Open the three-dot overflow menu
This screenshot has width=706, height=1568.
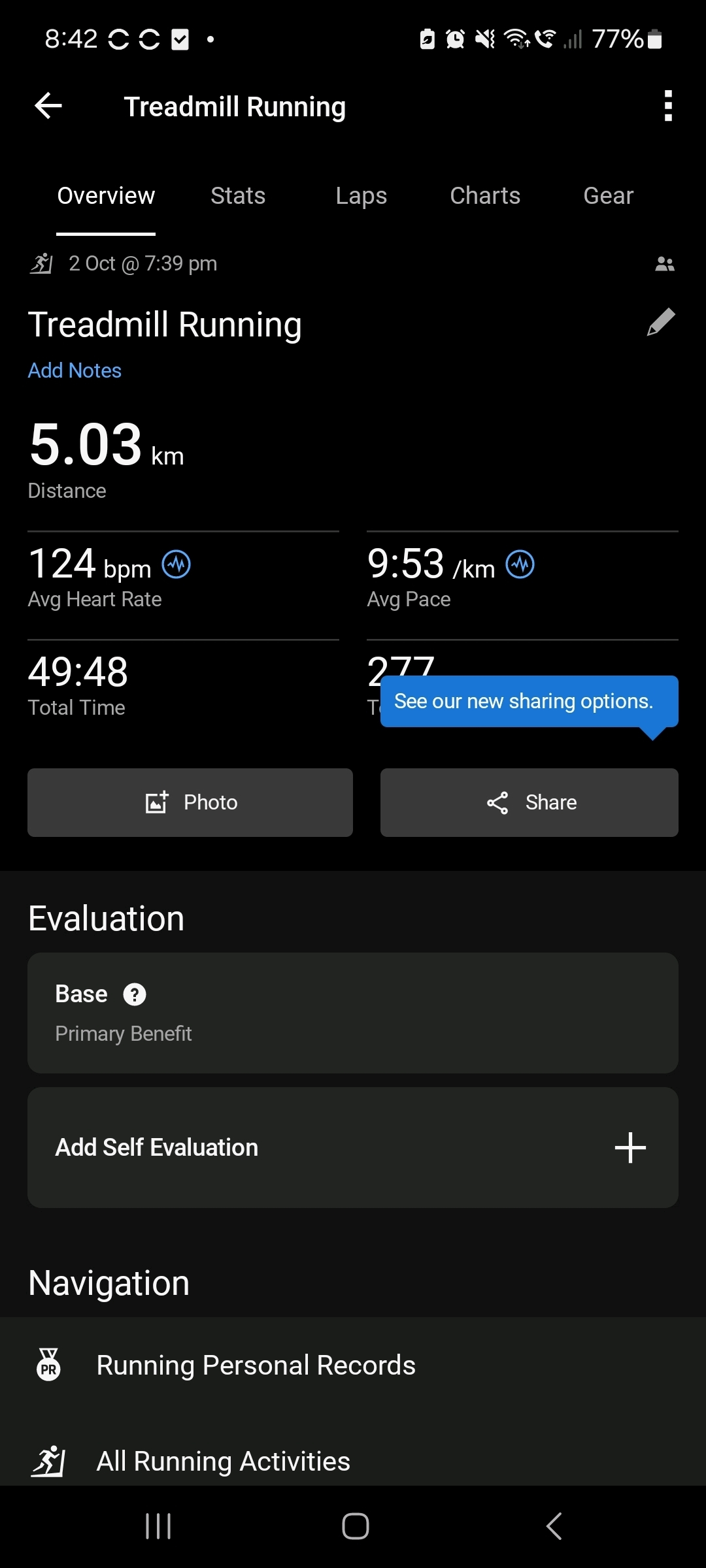[x=667, y=106]
